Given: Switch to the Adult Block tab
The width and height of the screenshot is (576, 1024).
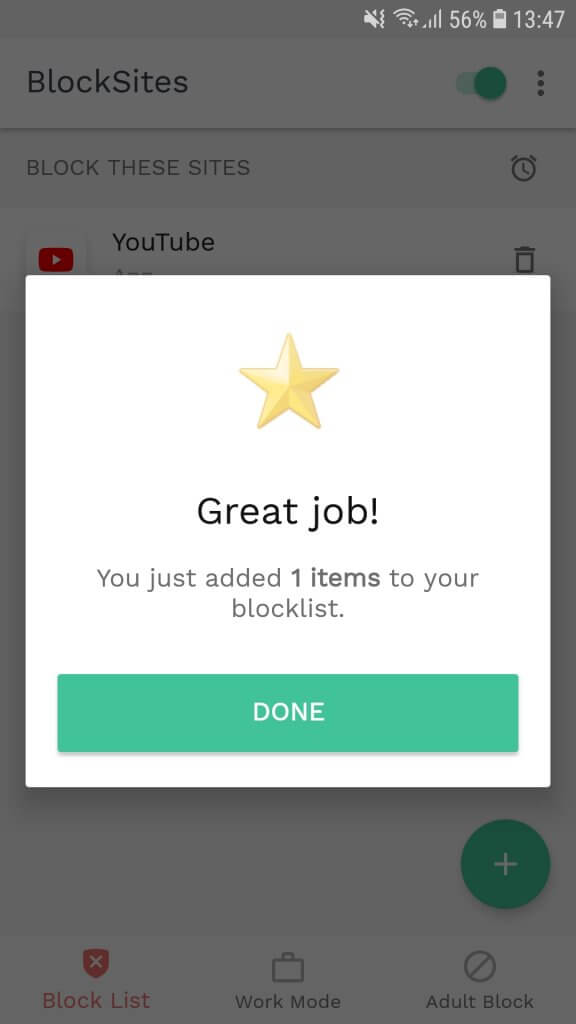Looking at the screenshot, I should [x=480, y=982].
